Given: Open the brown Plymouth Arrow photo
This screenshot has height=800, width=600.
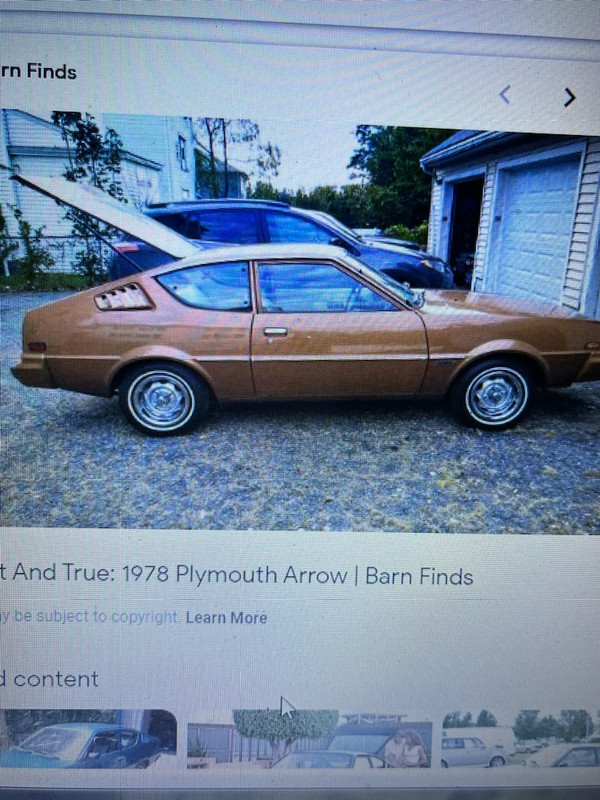Looking at the screenshot, I should (x=300, y=320).
